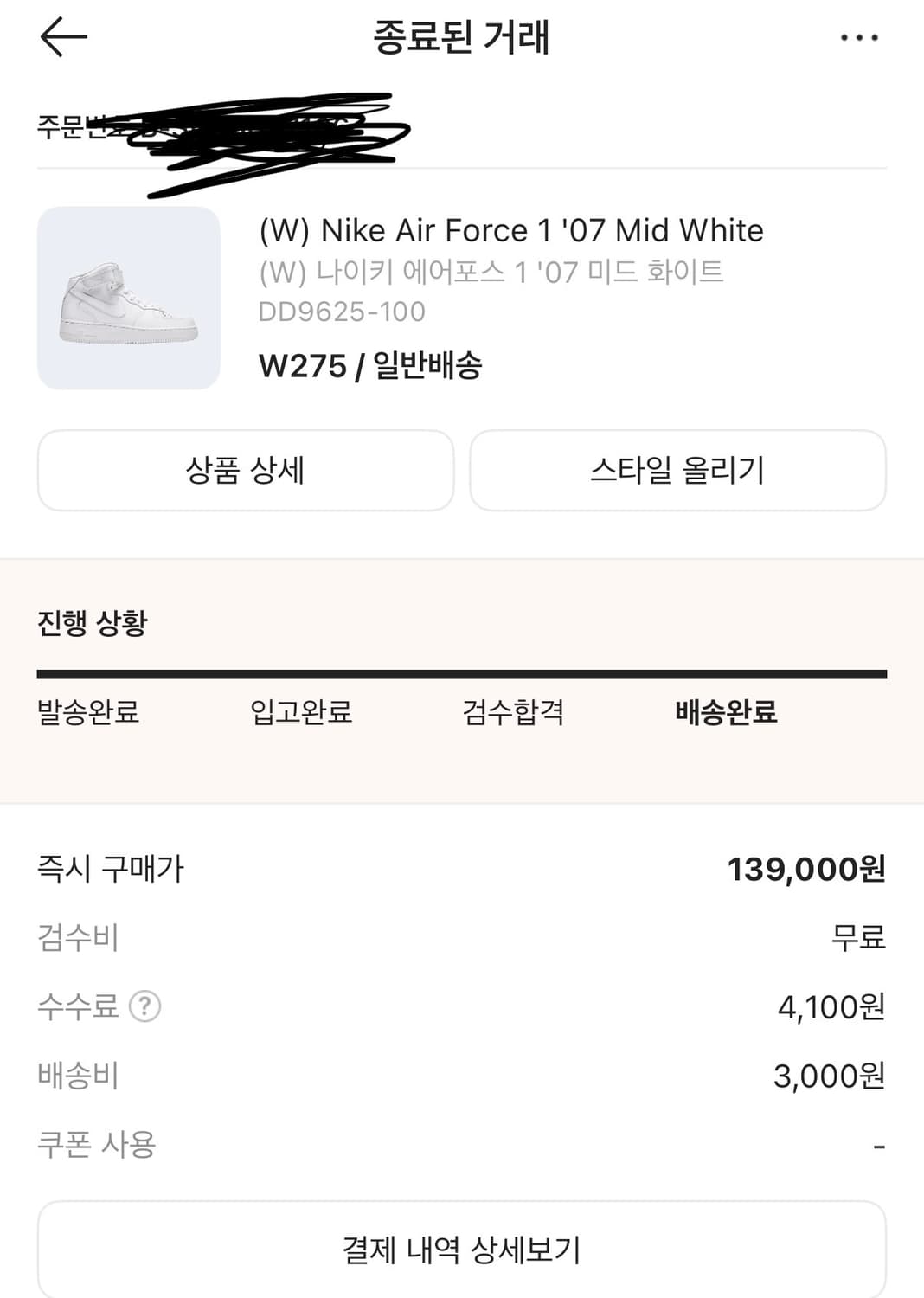Image resolution: width=924 pixels, height=1298 pixels.
Task: Select the 배송완료 delivery complete status
Action: point(727,713)
